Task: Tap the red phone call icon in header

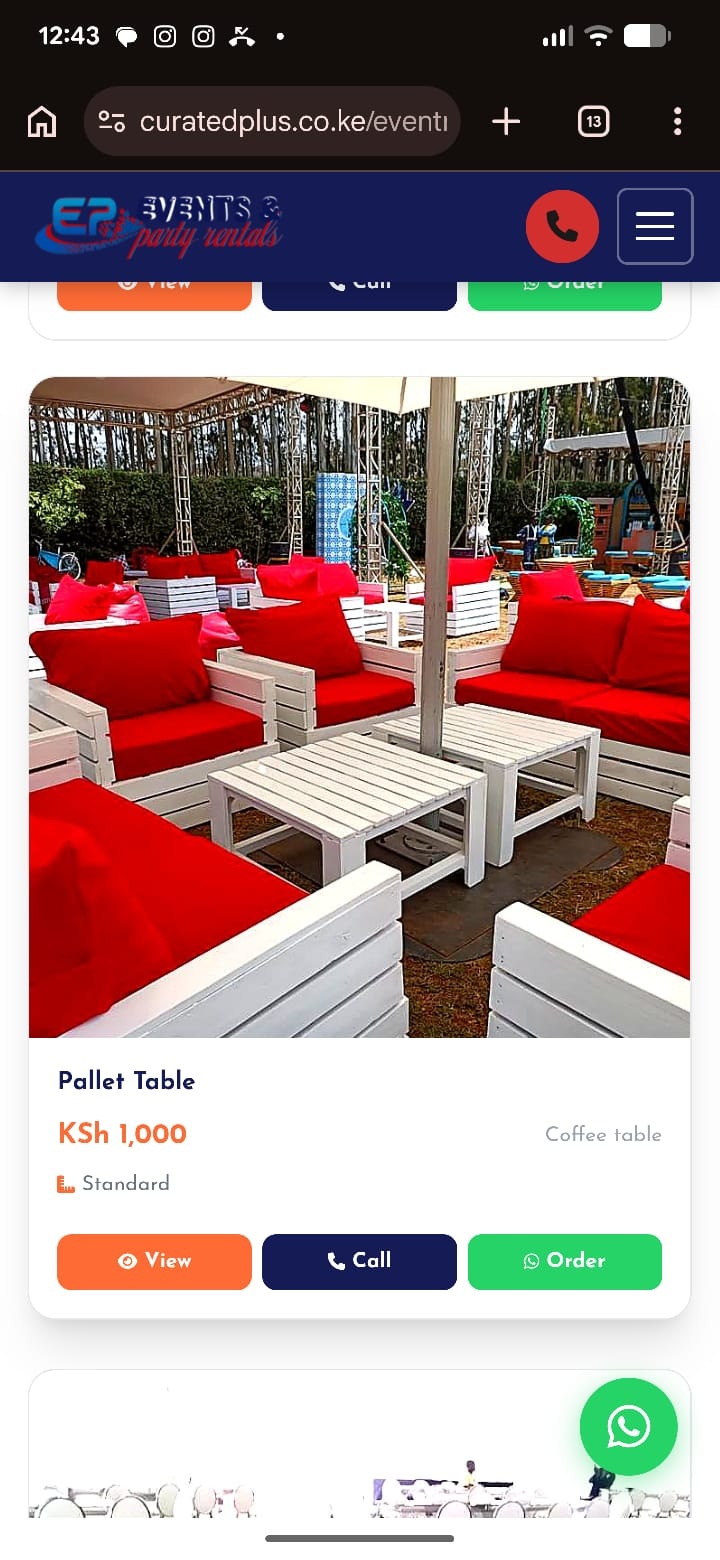Action: pos(562,227)
